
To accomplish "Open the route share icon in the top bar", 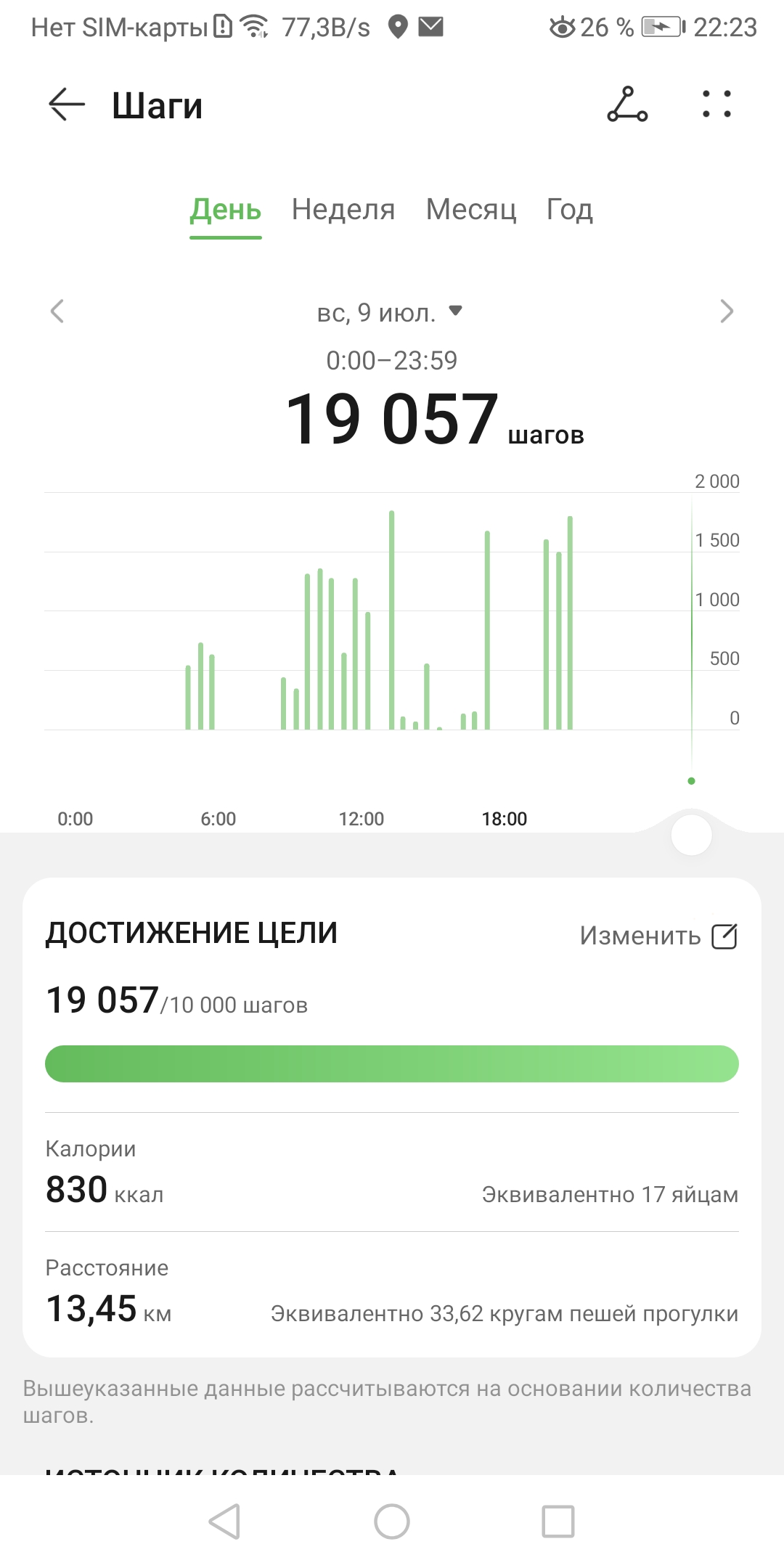I will coord(627,105).
